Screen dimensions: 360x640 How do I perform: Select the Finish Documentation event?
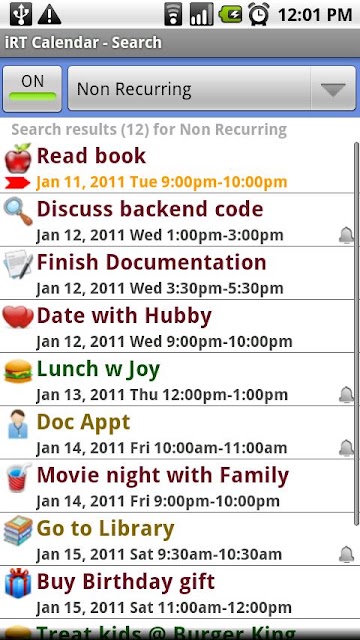177,273
